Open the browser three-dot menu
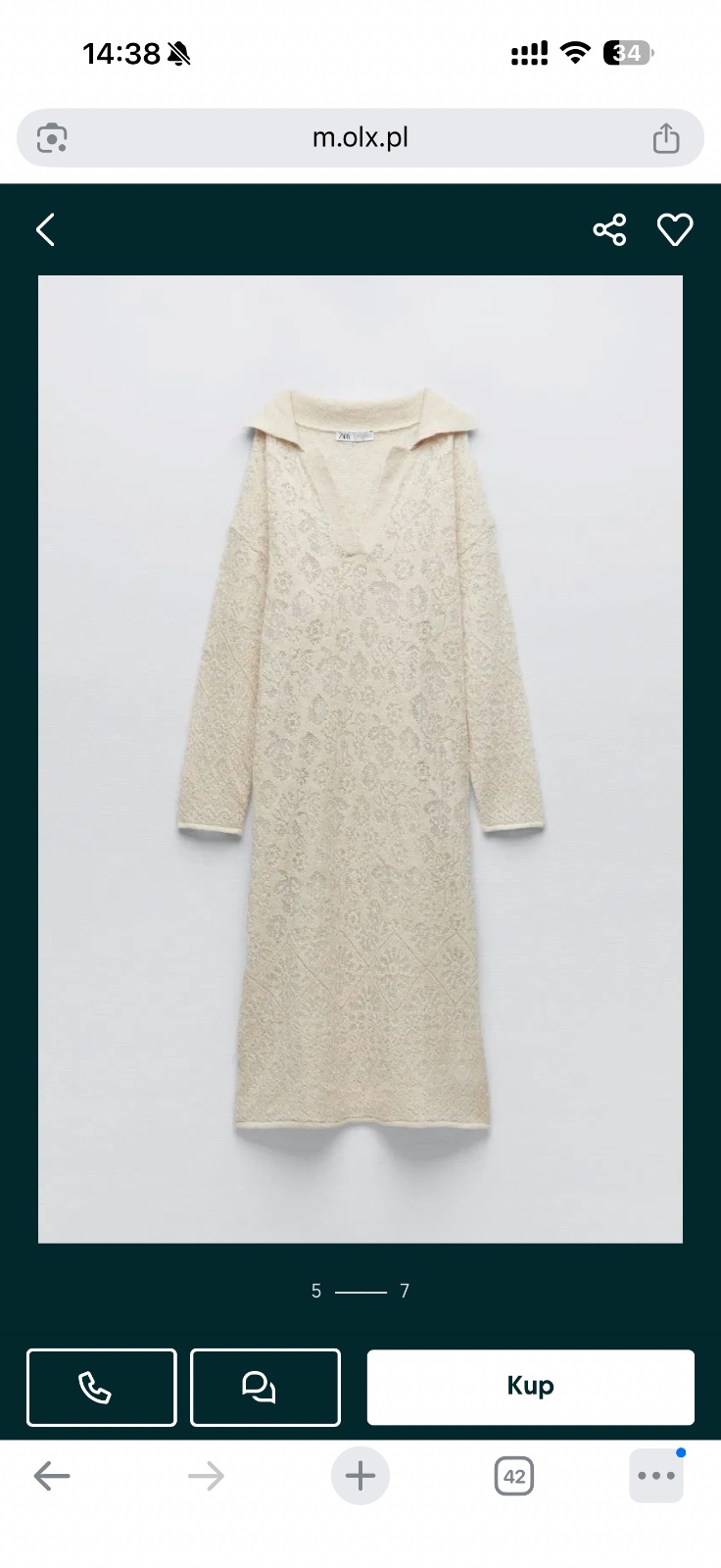The height and width of the screenshot is (1568, 721). [655, 1476]
